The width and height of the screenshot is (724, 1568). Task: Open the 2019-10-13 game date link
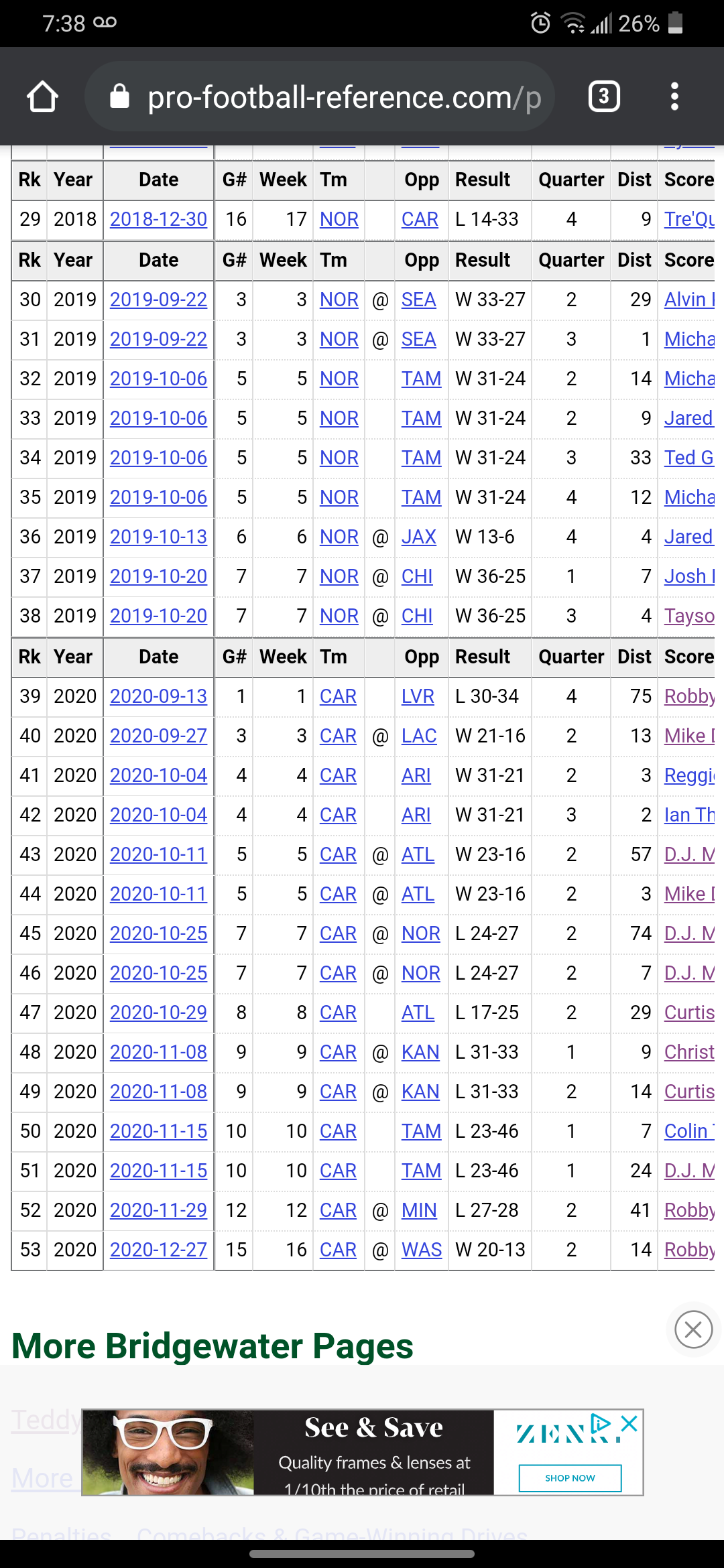[x=158, y=537]
